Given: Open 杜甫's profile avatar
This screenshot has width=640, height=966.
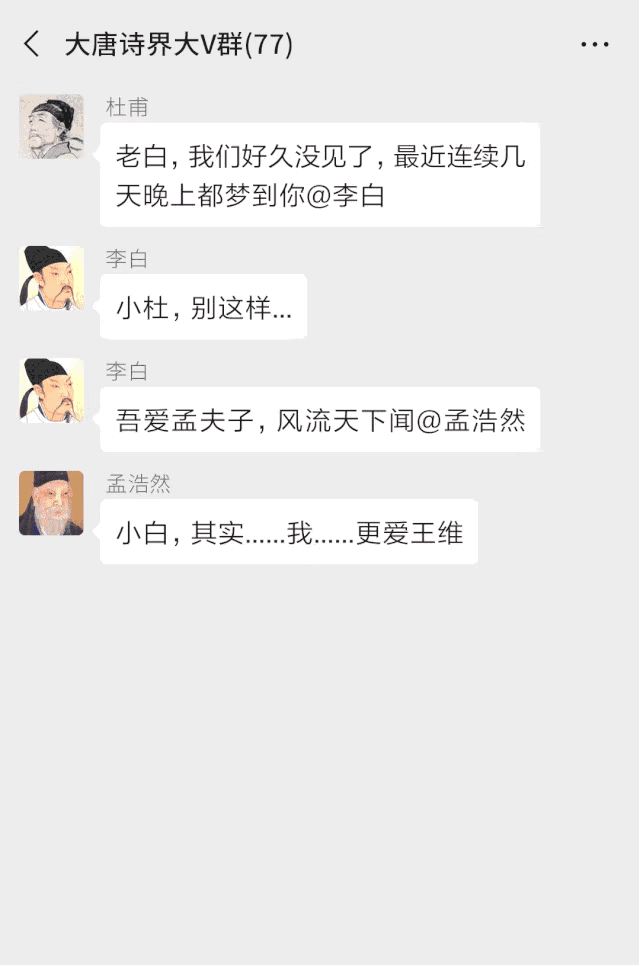Looking at the screenshot, I should (51, 127).
